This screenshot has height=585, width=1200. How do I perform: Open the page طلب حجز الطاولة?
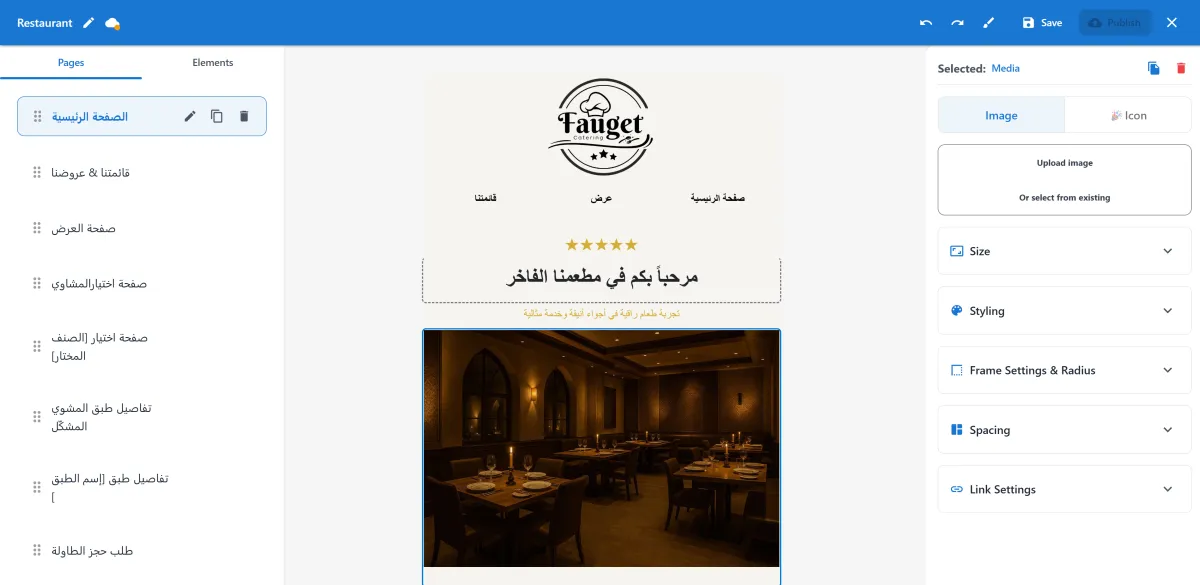tap(93, 550)
